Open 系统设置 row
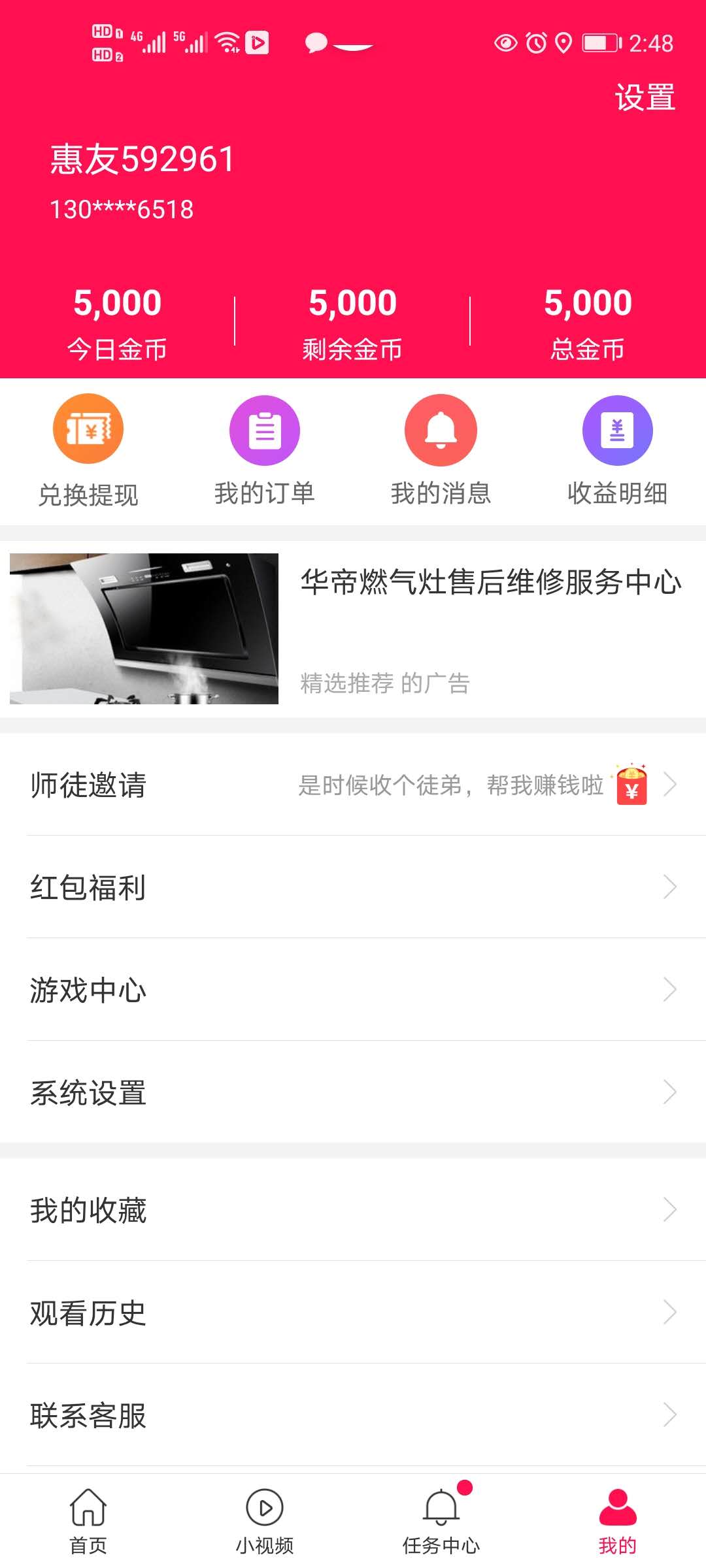The image size is (706, 1568). point(353,1092)
